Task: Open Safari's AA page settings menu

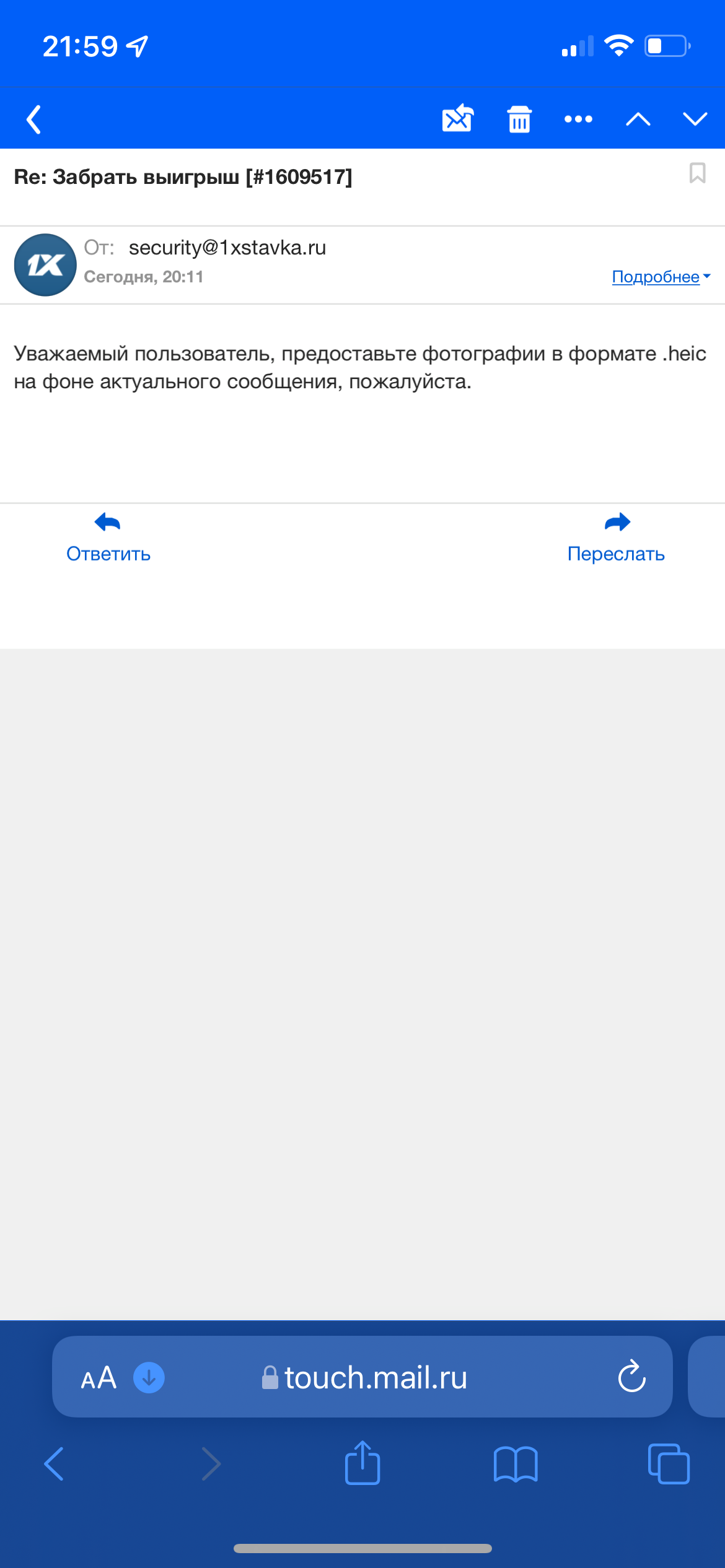Action: point(99,1378)
